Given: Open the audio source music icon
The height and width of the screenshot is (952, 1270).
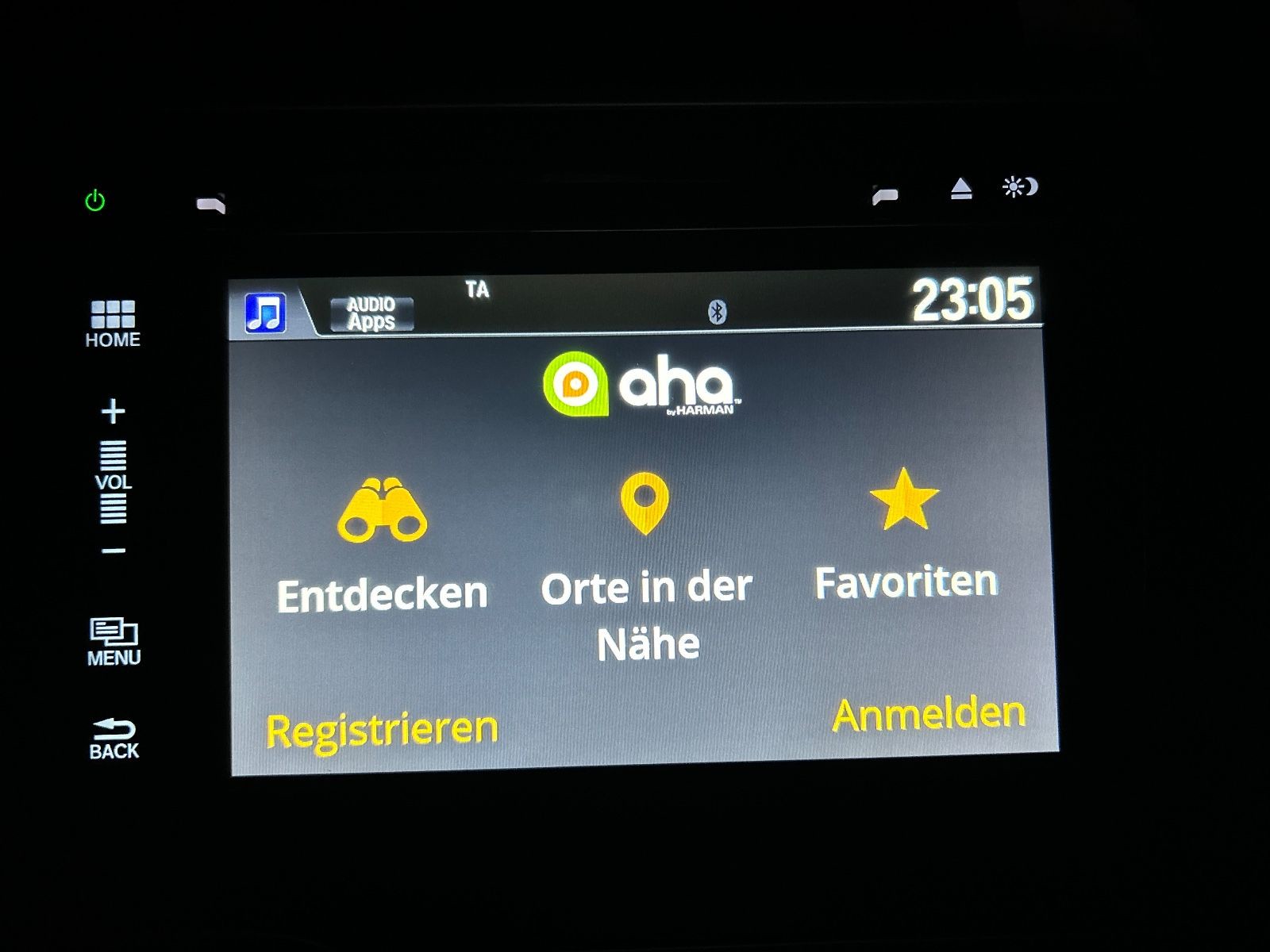Looking at the screenshot, I should [x=264, y=312].
